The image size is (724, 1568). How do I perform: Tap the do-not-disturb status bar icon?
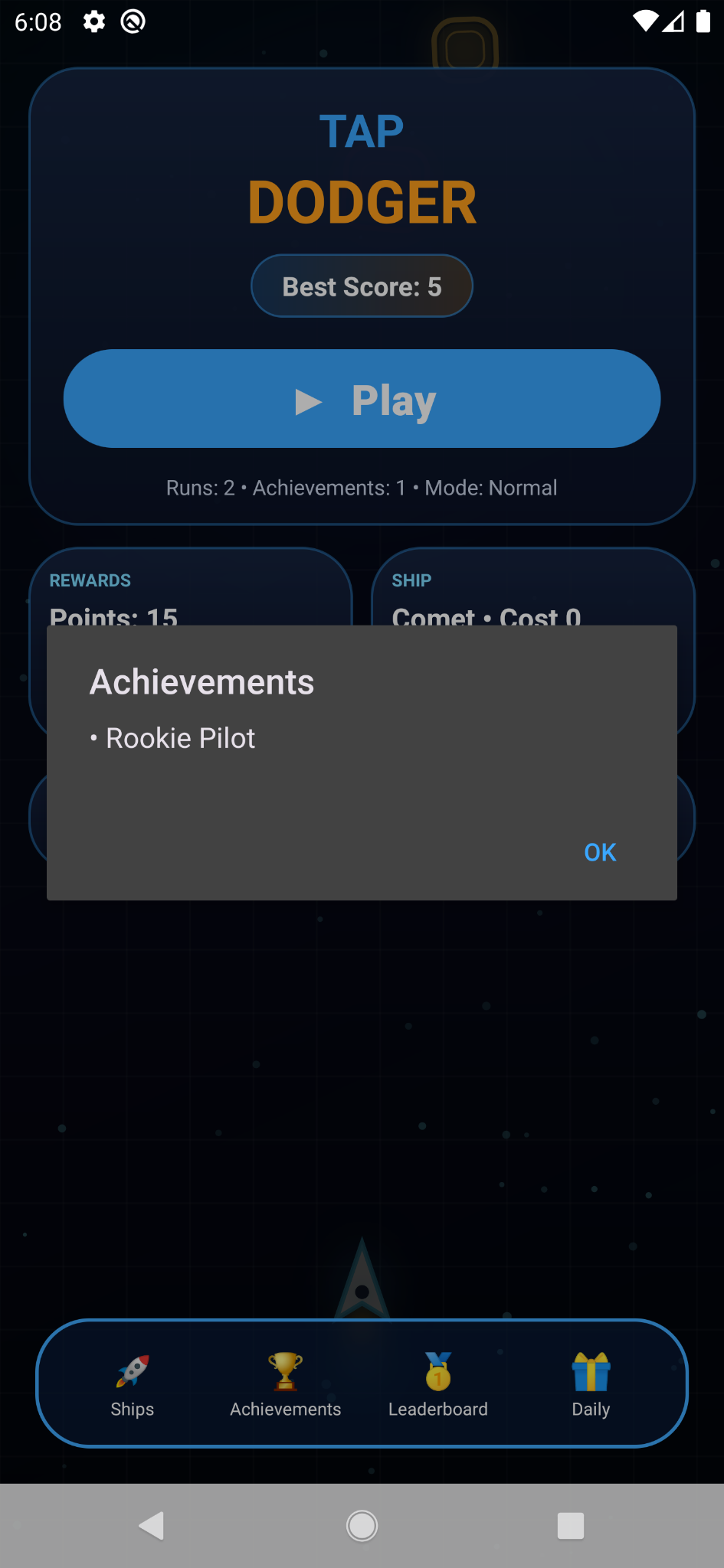tap(132, 21)
